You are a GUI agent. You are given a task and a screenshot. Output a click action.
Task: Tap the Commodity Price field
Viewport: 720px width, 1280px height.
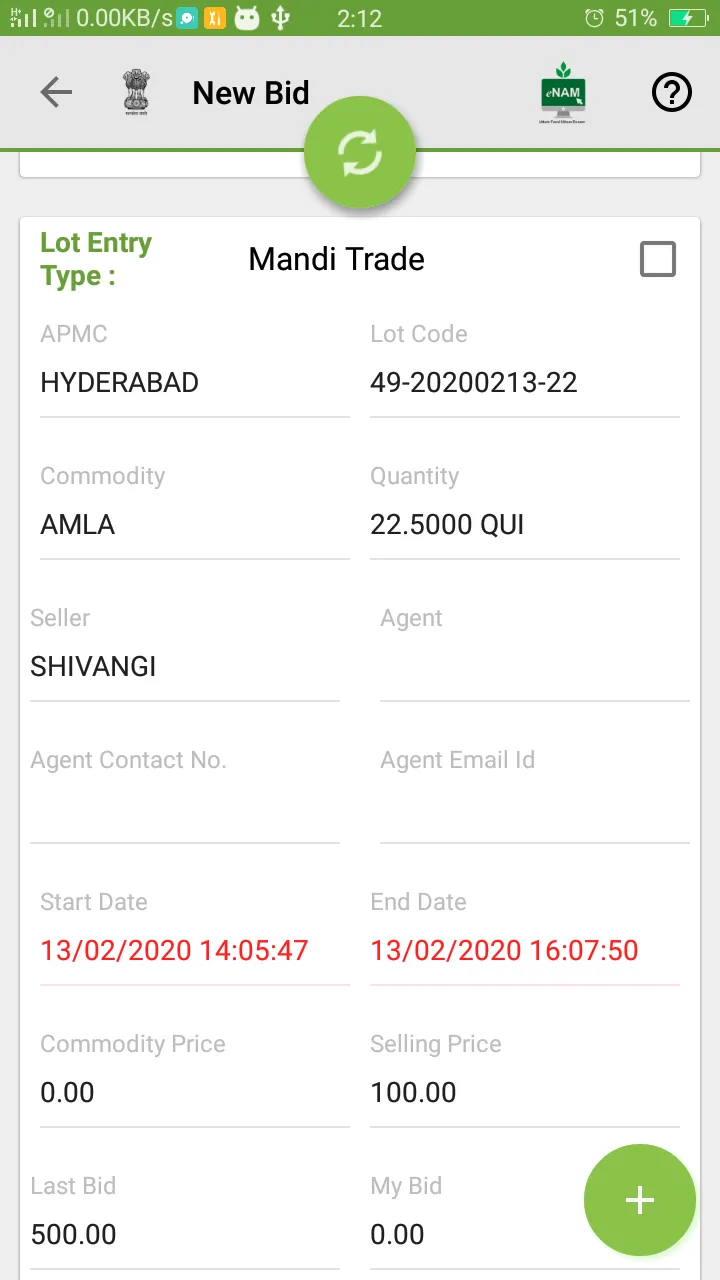coord(67,1092)
